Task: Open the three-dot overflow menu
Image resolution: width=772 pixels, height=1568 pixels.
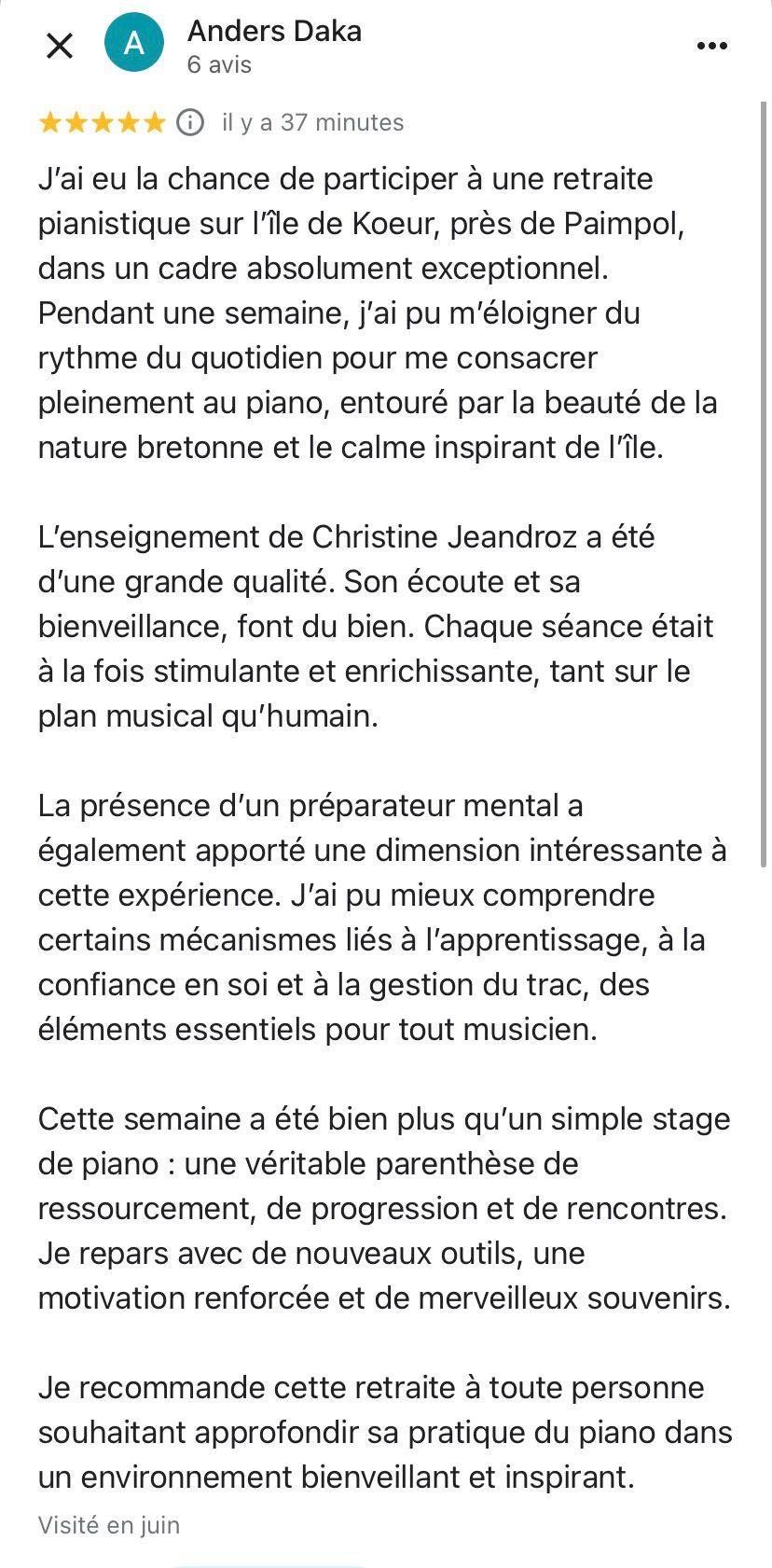Action: point(712,45)
